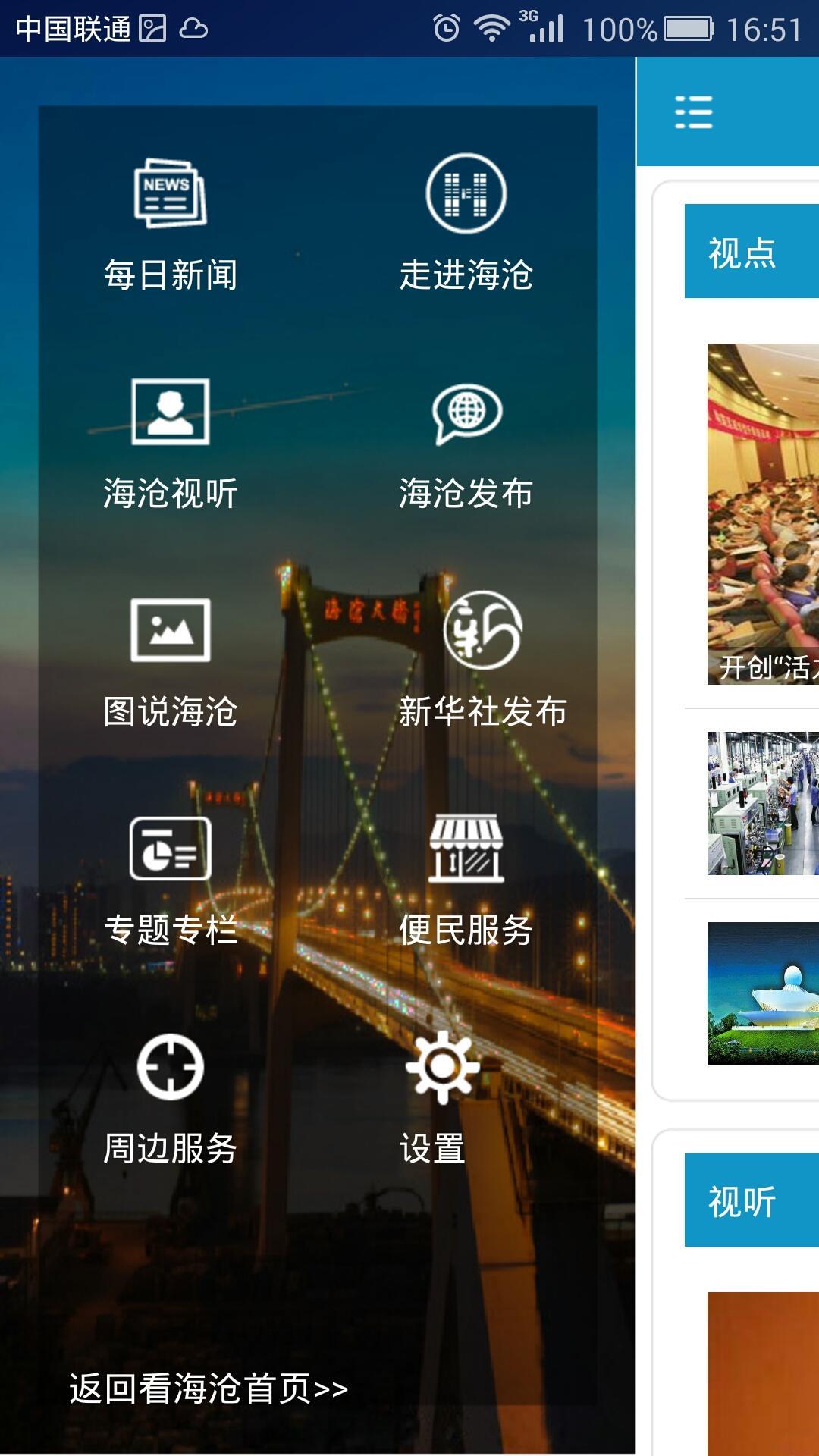Tap 返回看海沧首页 link

(209, 1389)
